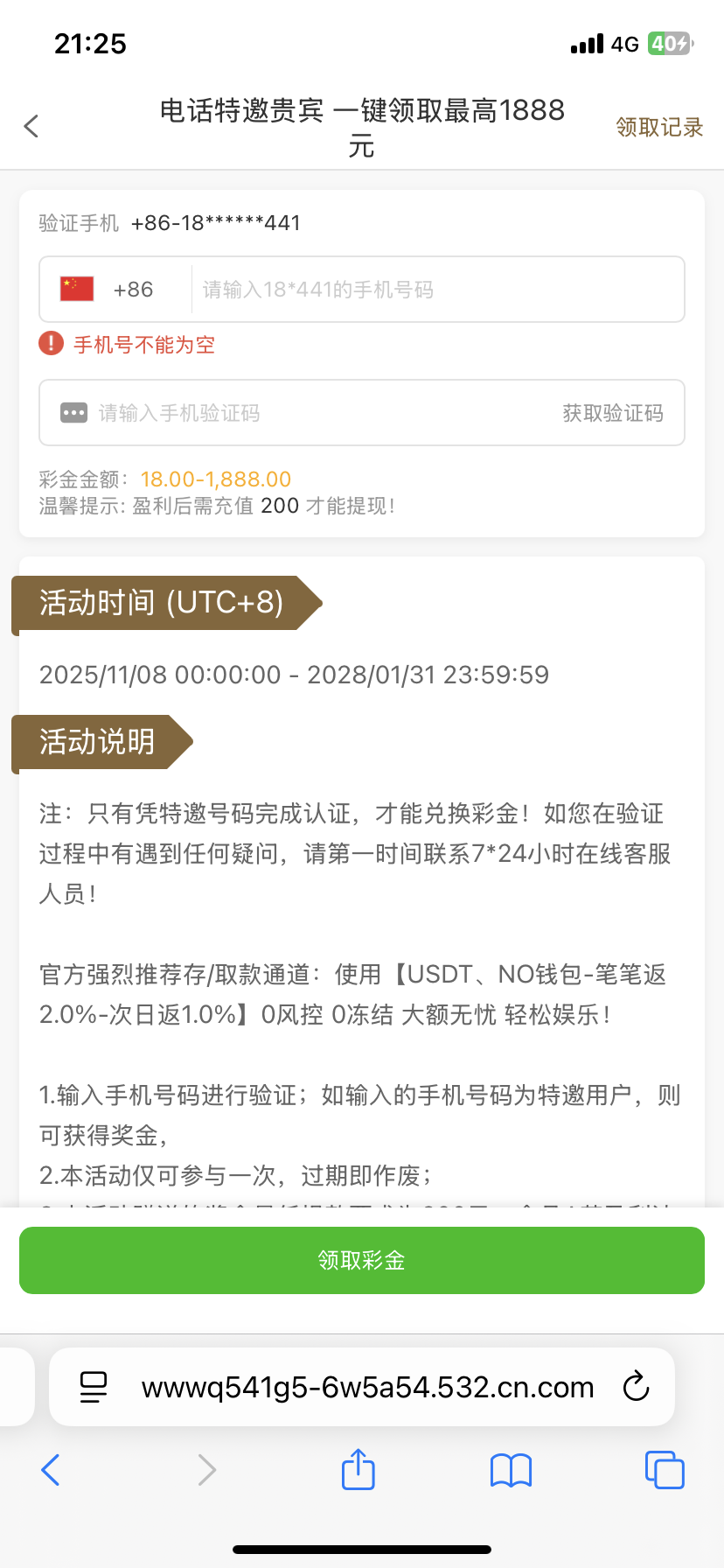The height and width of the screenshot is (1568, 724).
Task: Go back using the header arrow
Action: (31, 127)
